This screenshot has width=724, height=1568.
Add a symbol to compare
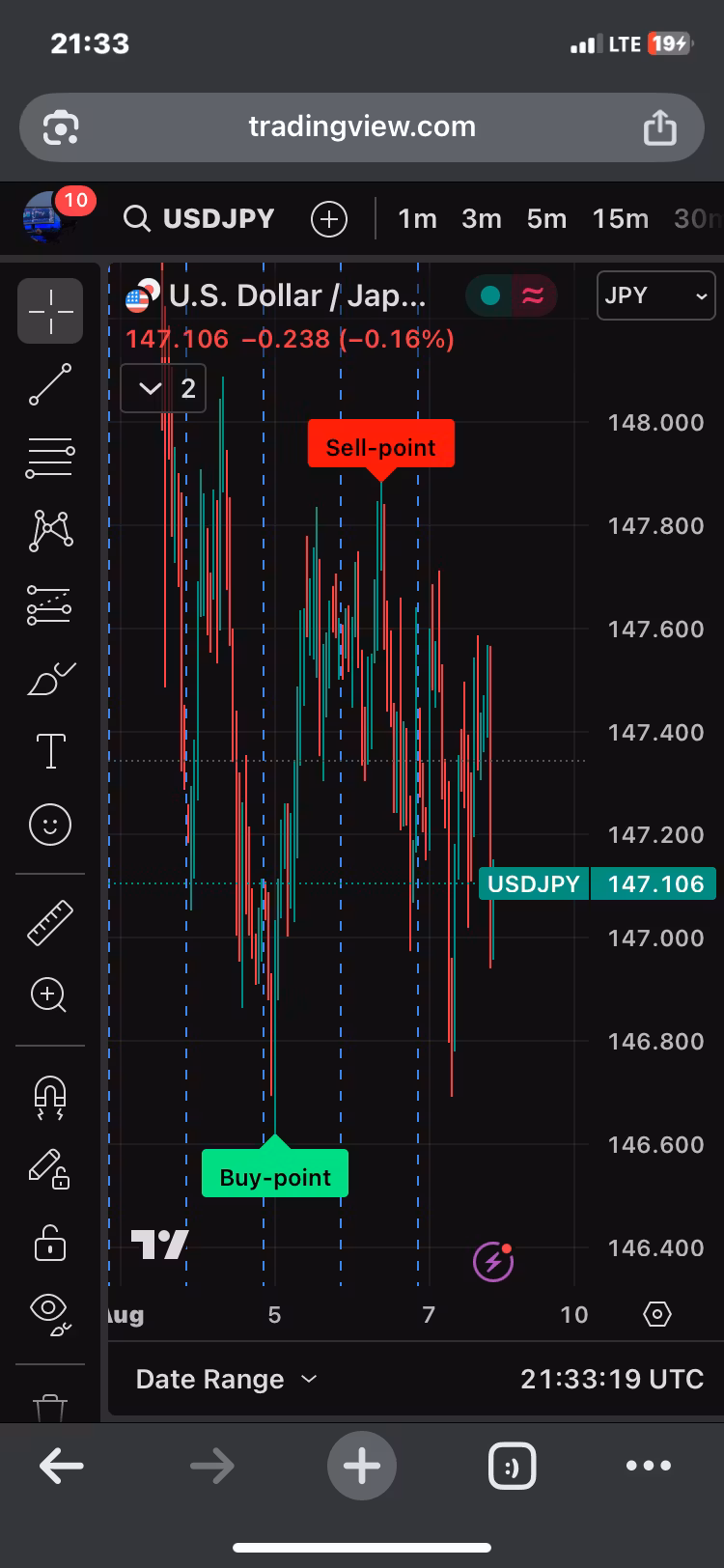329,219
